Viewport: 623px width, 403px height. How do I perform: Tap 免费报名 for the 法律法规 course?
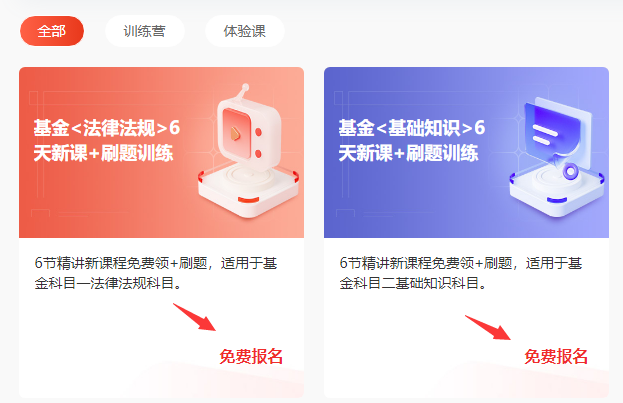pyautogui.click(x=251, y=357)
